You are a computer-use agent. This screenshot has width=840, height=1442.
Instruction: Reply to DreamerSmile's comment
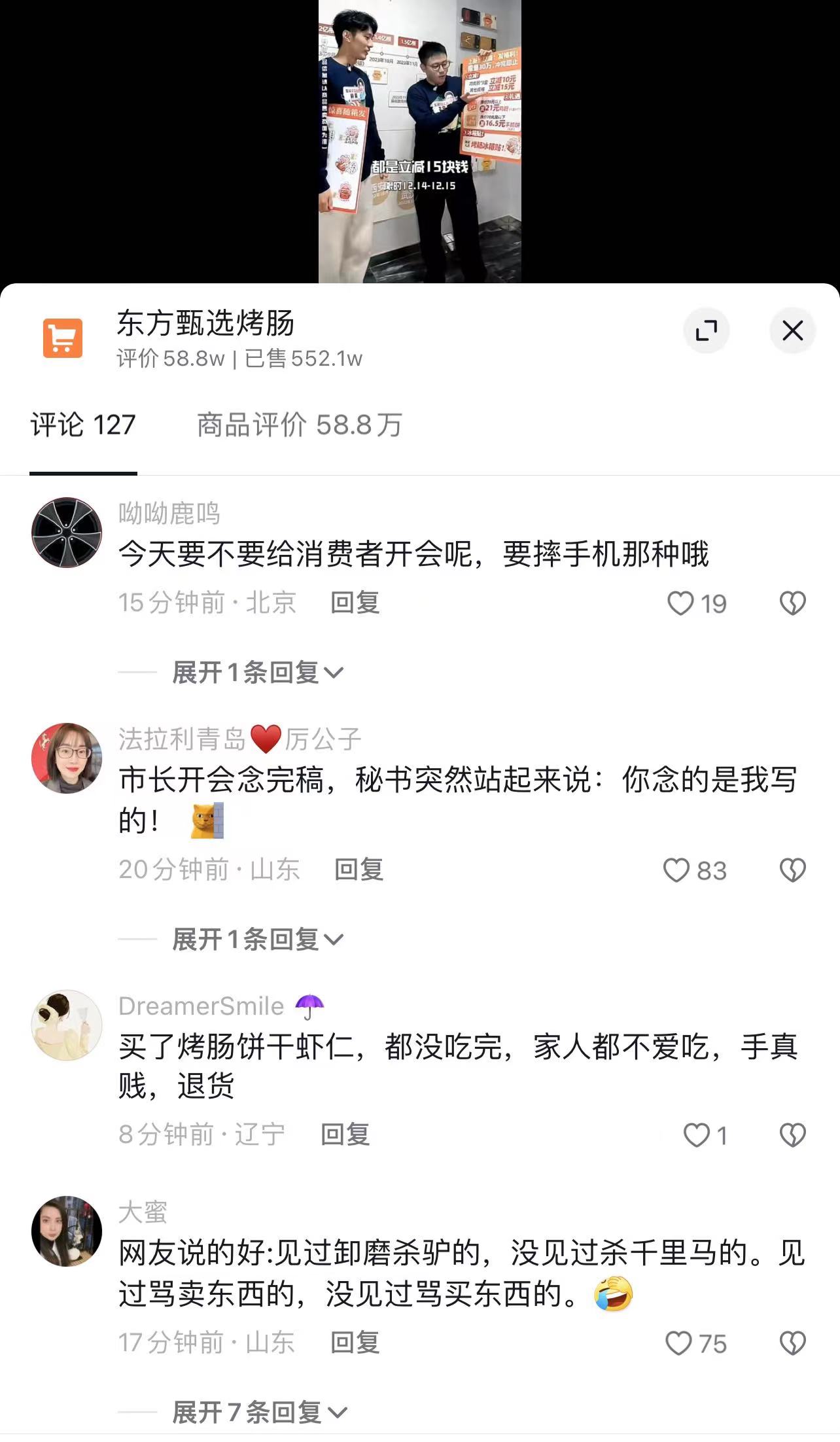click(345, 1134)
